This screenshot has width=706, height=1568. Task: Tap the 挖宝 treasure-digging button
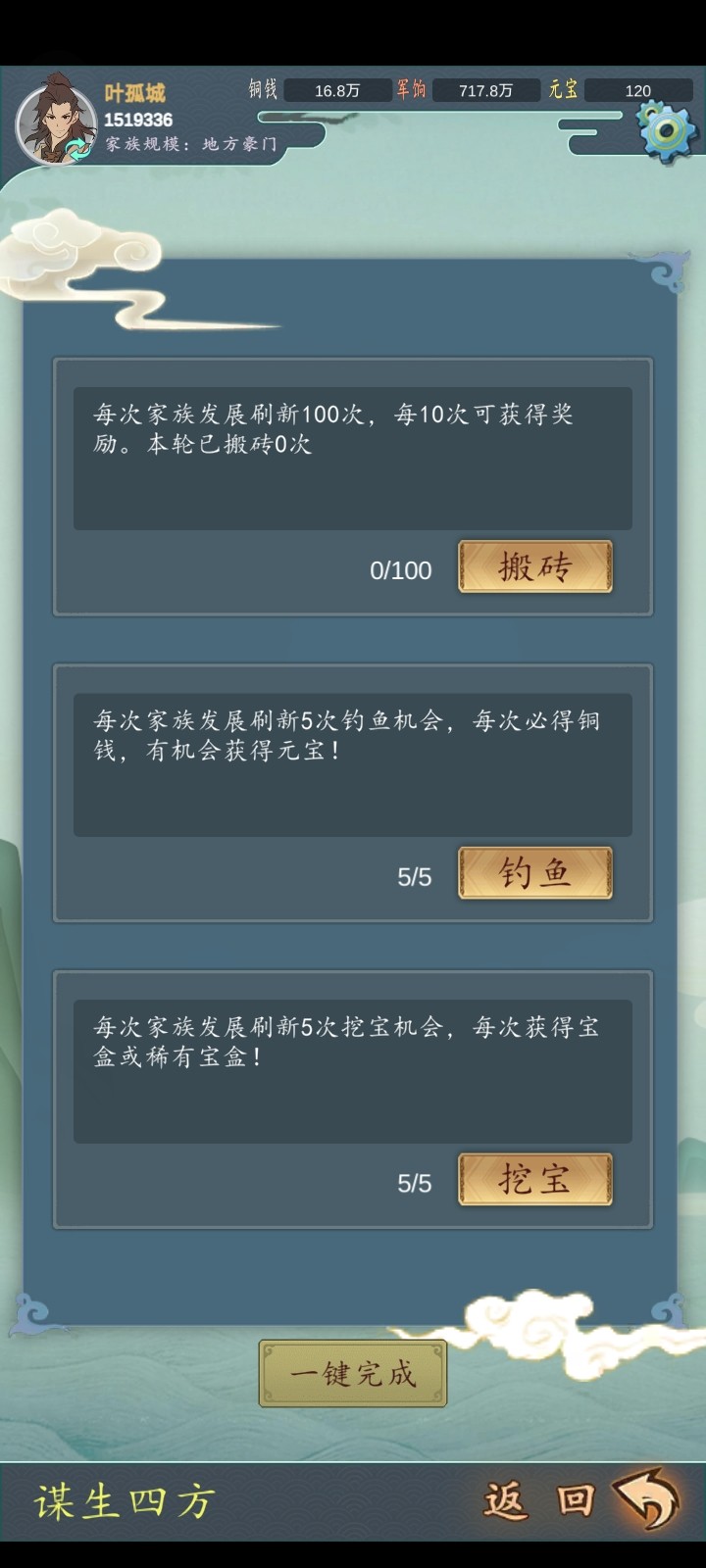tap(534, 1180)
